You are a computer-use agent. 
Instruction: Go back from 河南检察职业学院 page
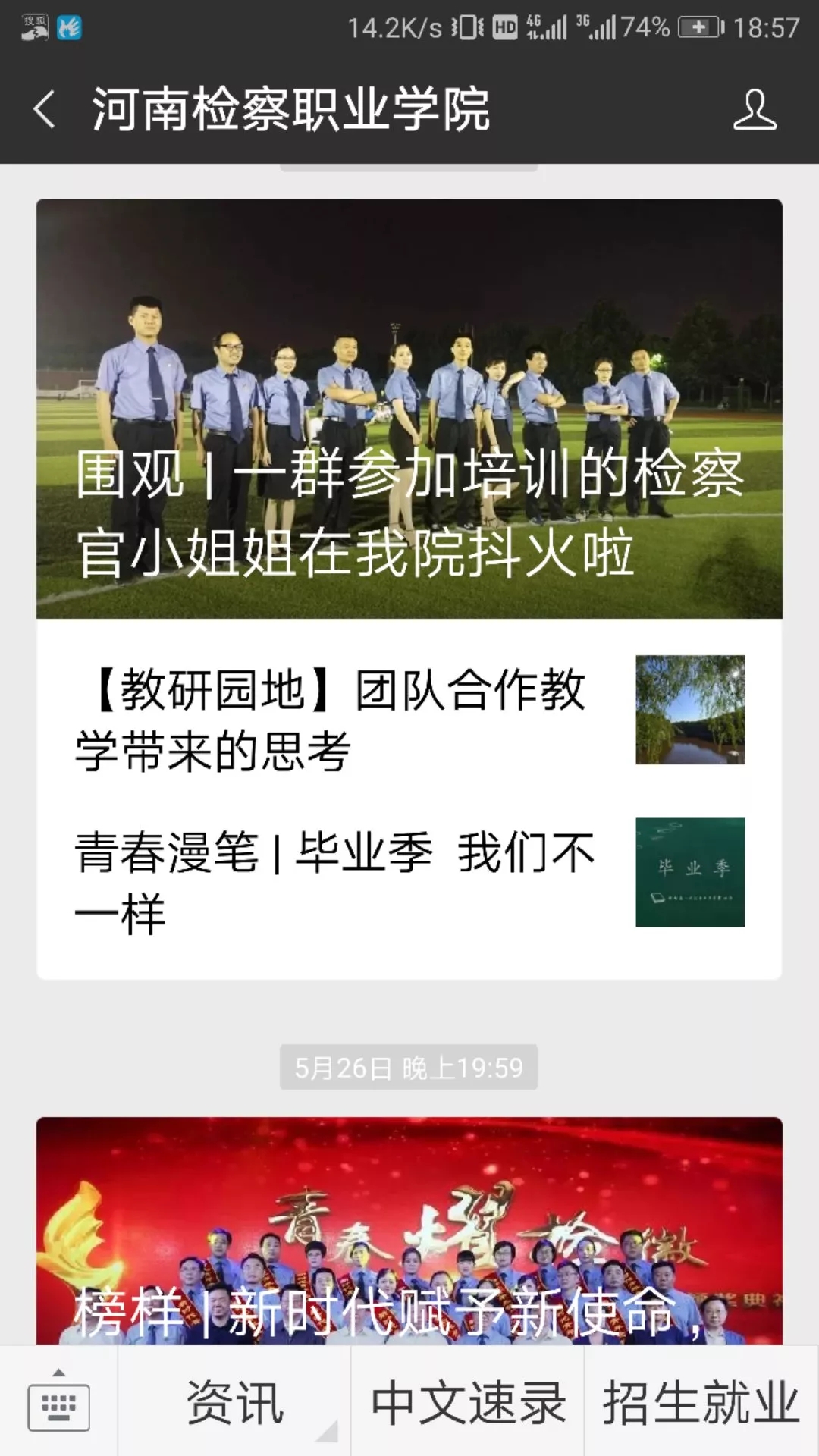45,110
